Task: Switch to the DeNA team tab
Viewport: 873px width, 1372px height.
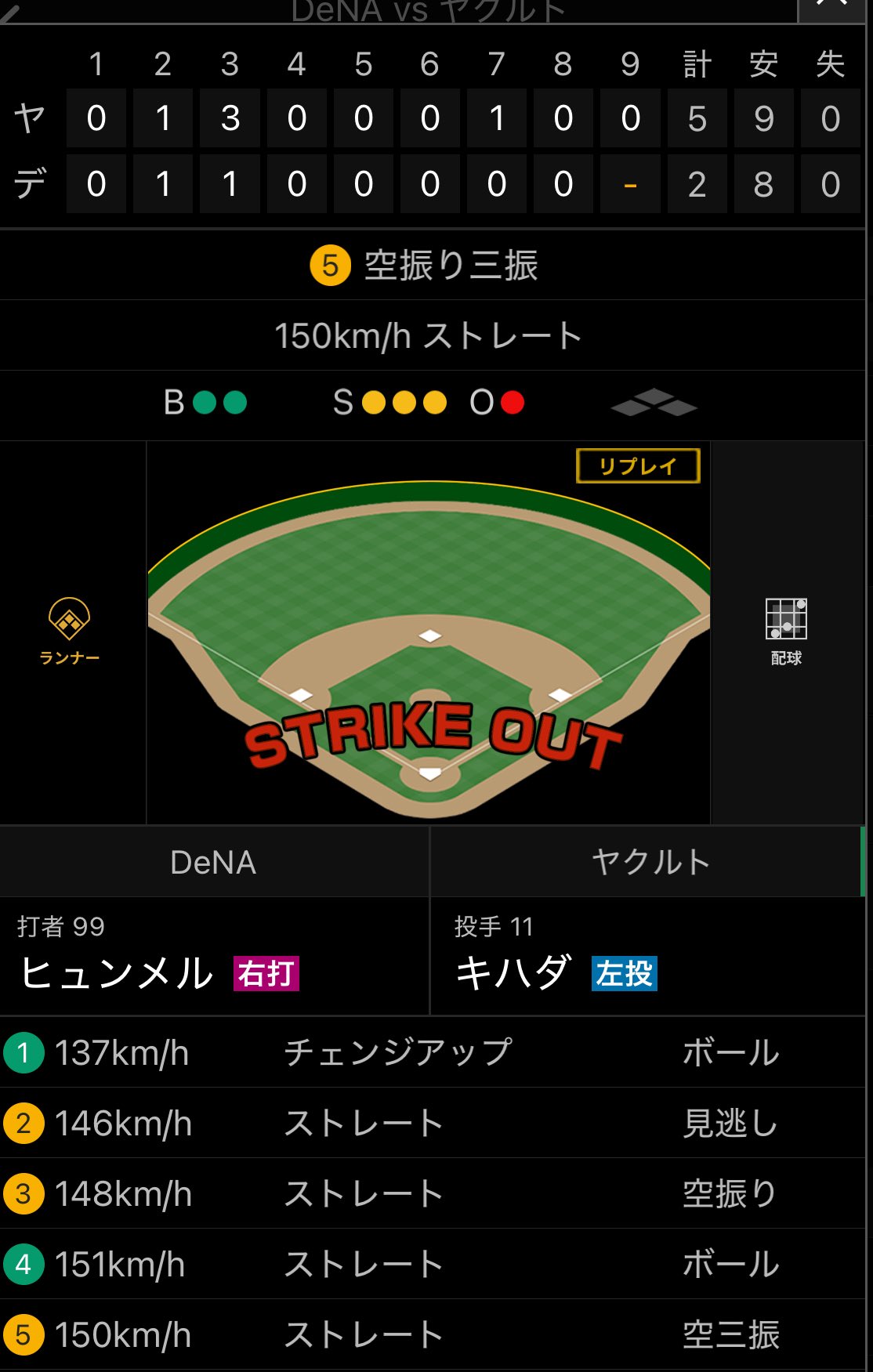Action: coord(213,862)
